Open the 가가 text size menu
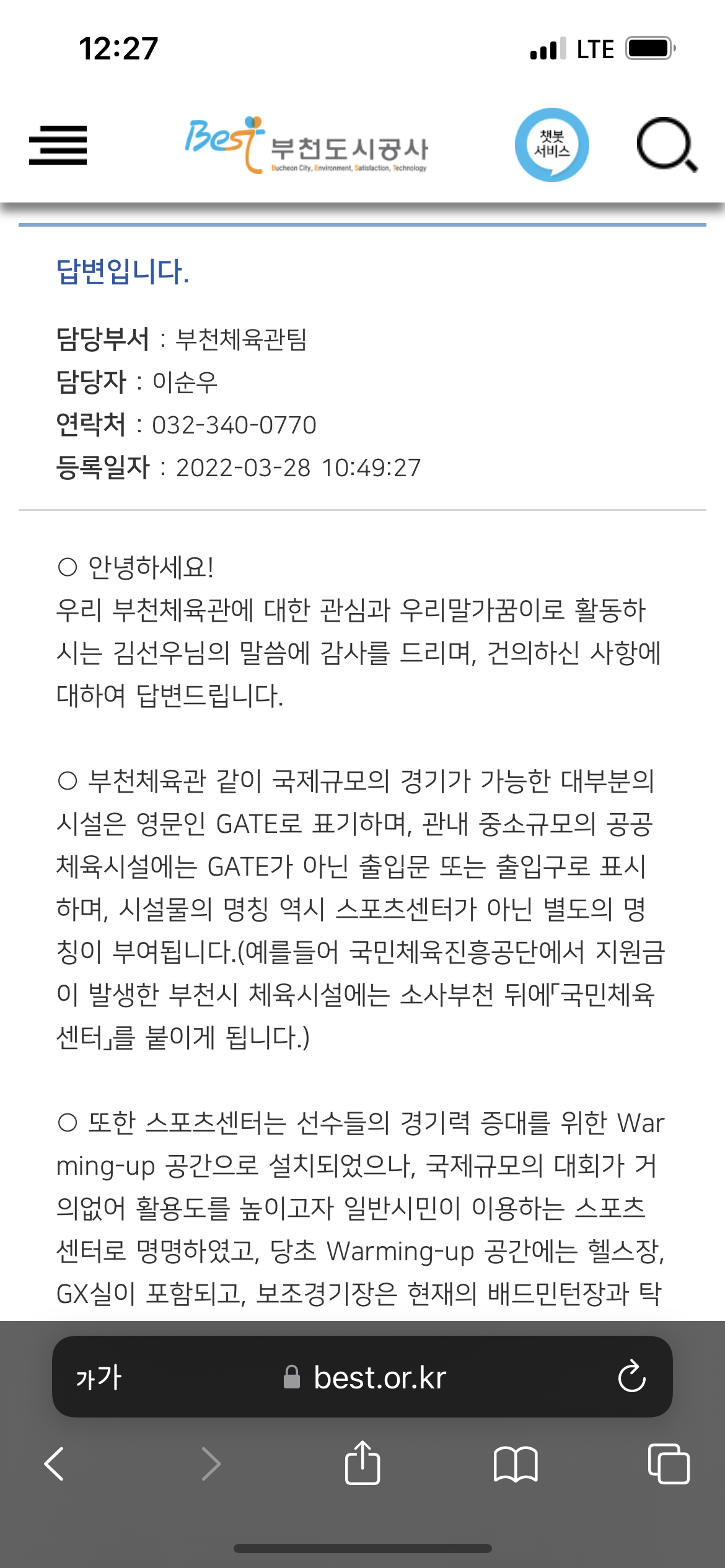The image size is (725, 1568). 99,1378
